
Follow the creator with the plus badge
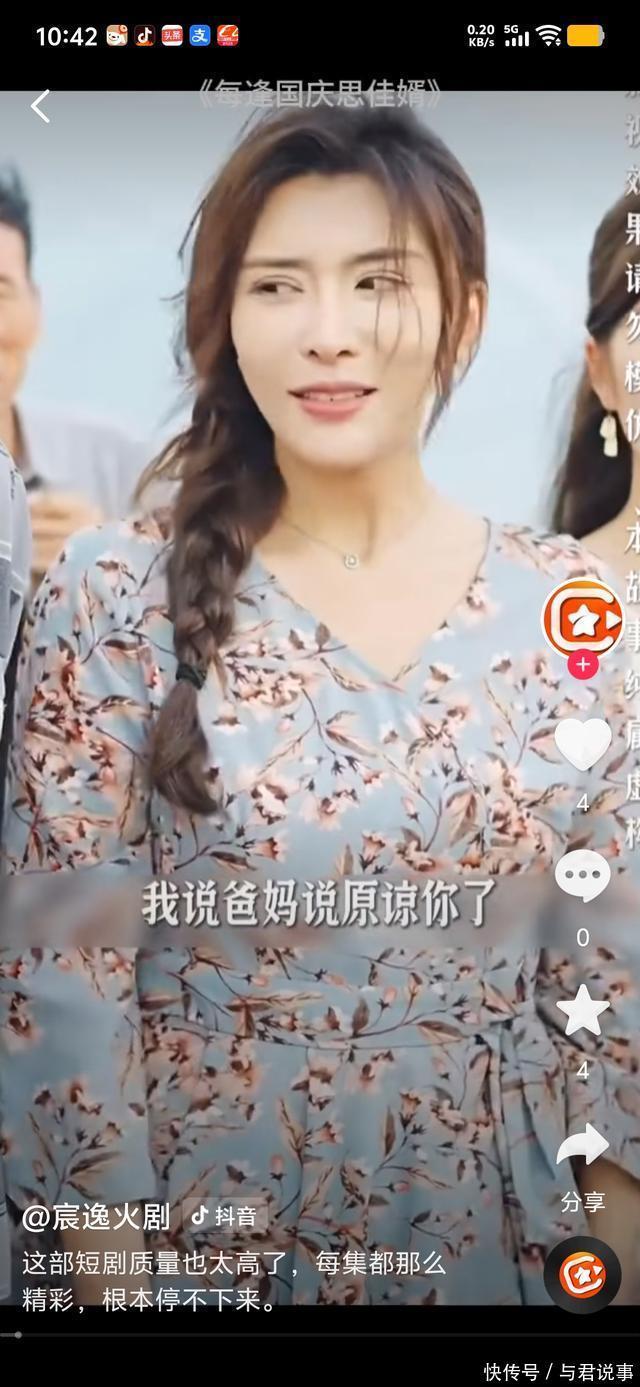pyautogui.click(x=583, y=665)
